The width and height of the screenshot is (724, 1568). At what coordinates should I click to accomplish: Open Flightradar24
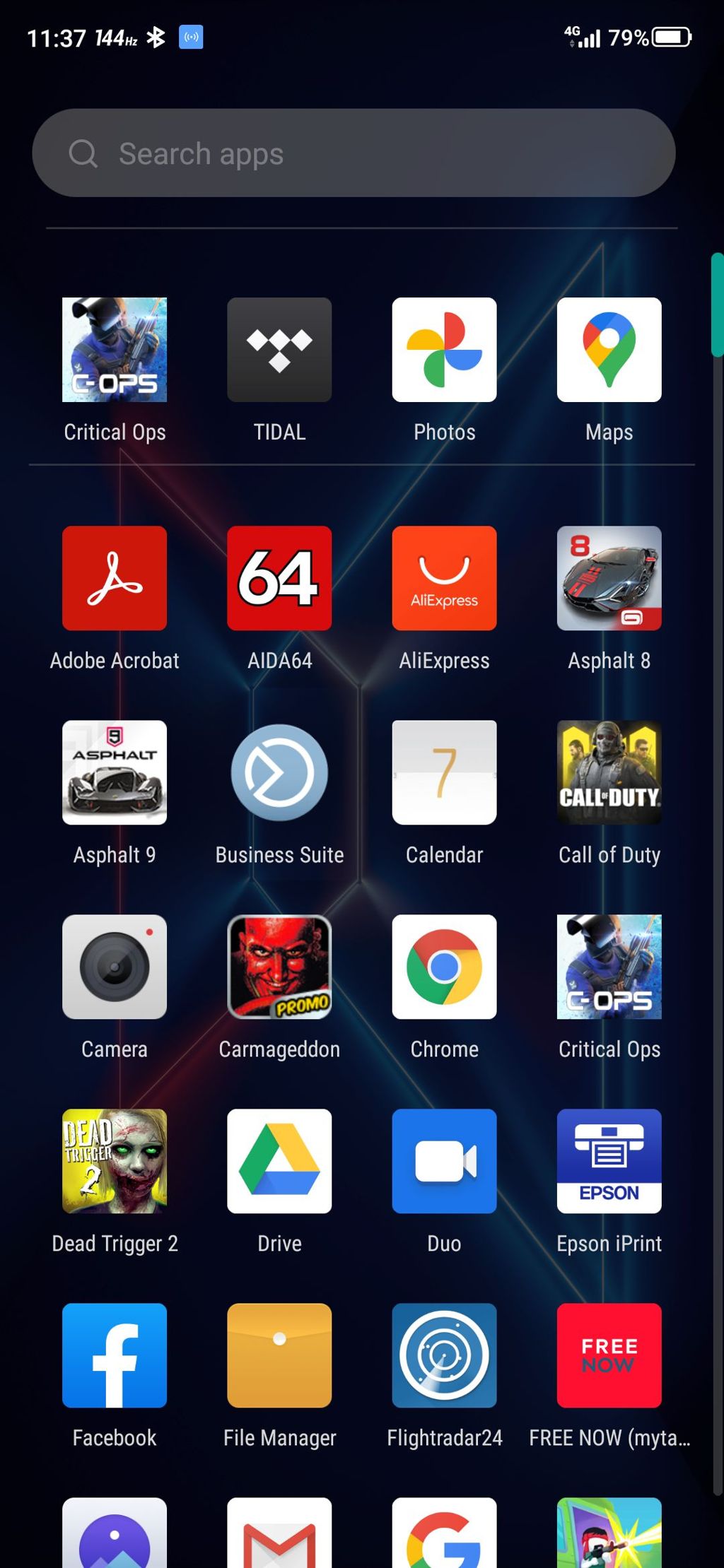(x=444, y=1355)
